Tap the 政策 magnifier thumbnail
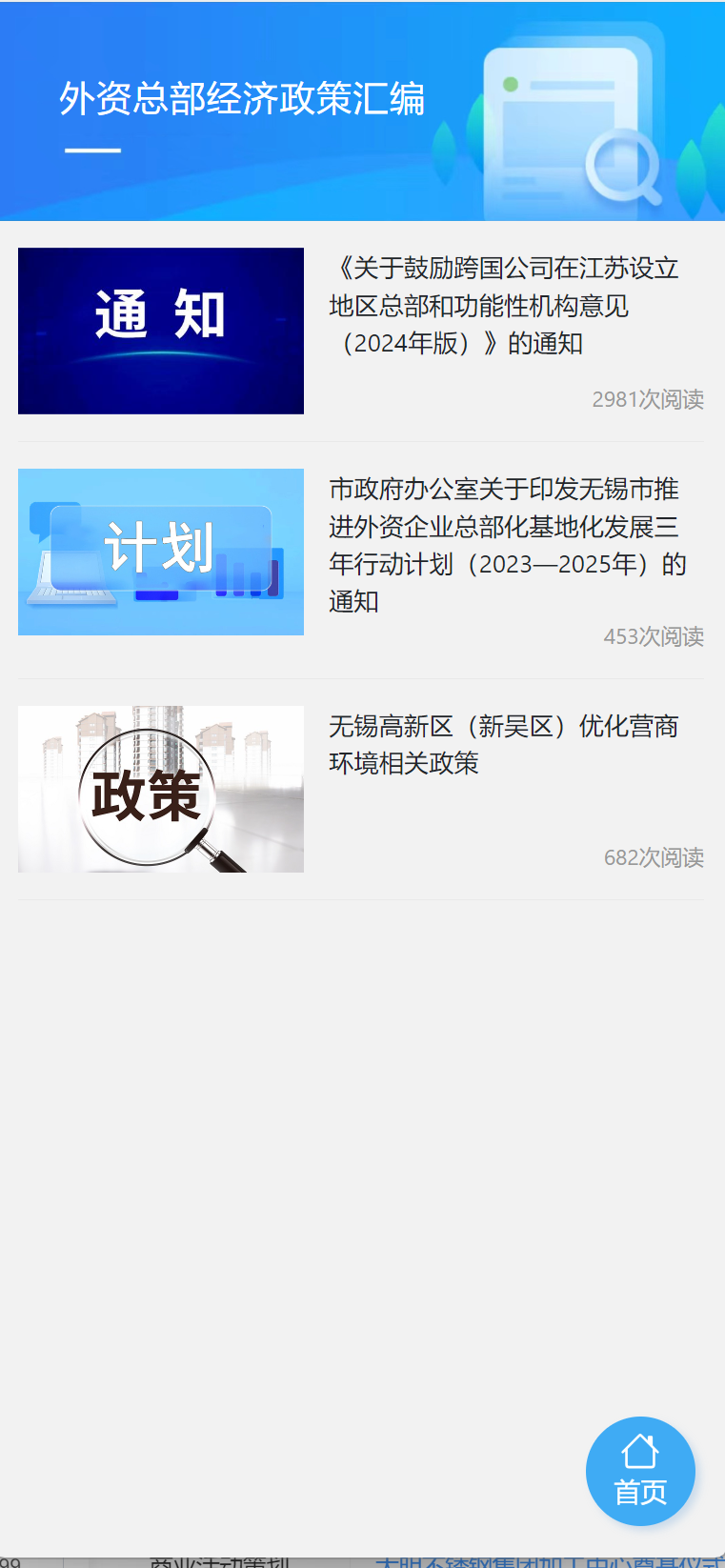 [161, 789]
